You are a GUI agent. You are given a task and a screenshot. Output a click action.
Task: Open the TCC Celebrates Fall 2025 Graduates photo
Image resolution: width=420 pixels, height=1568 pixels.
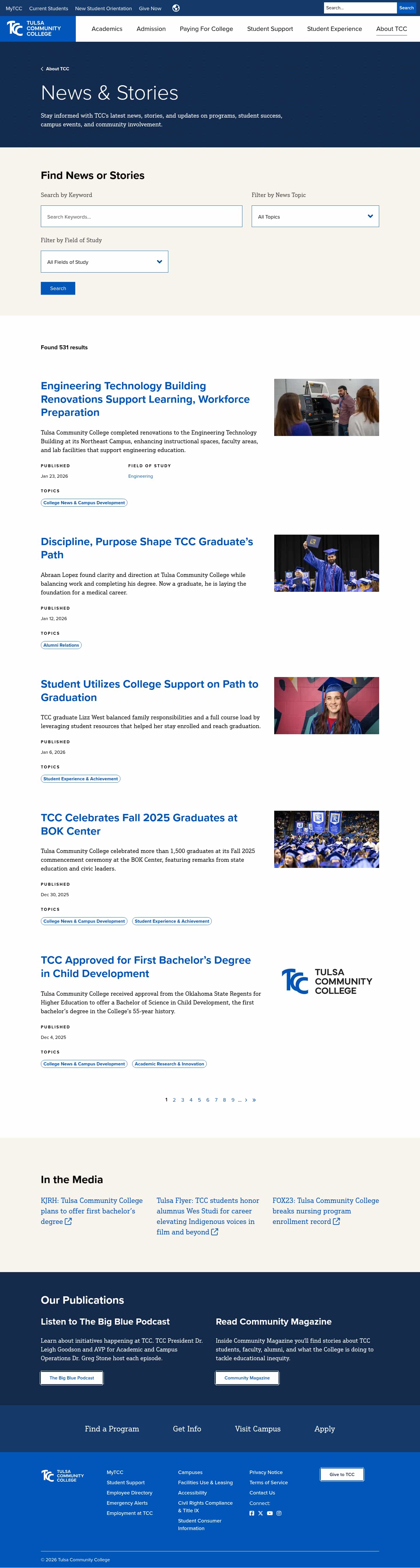[326, 839]
